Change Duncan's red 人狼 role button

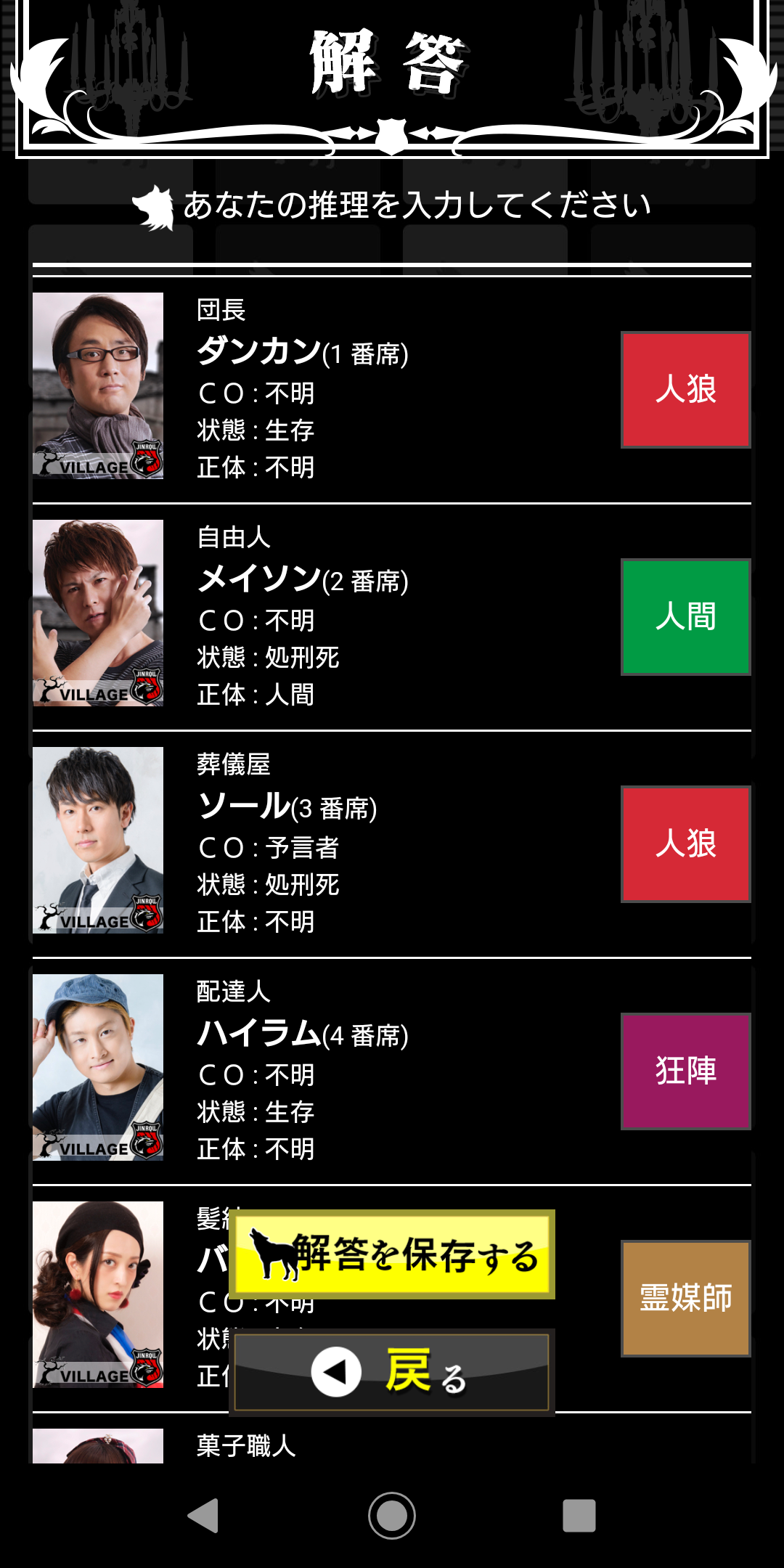(x=685, y=390)
